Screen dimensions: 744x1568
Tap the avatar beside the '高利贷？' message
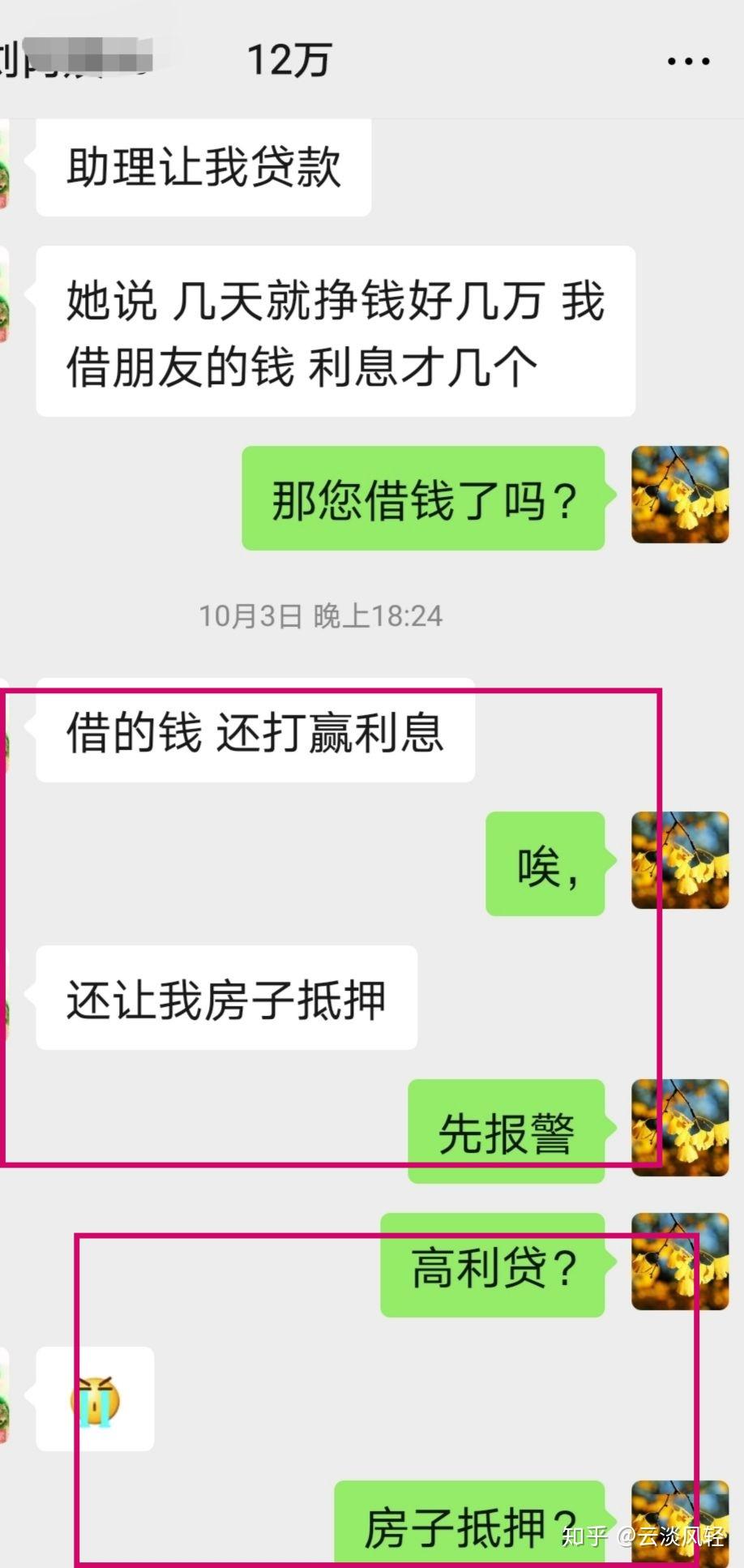[680, 1262]
